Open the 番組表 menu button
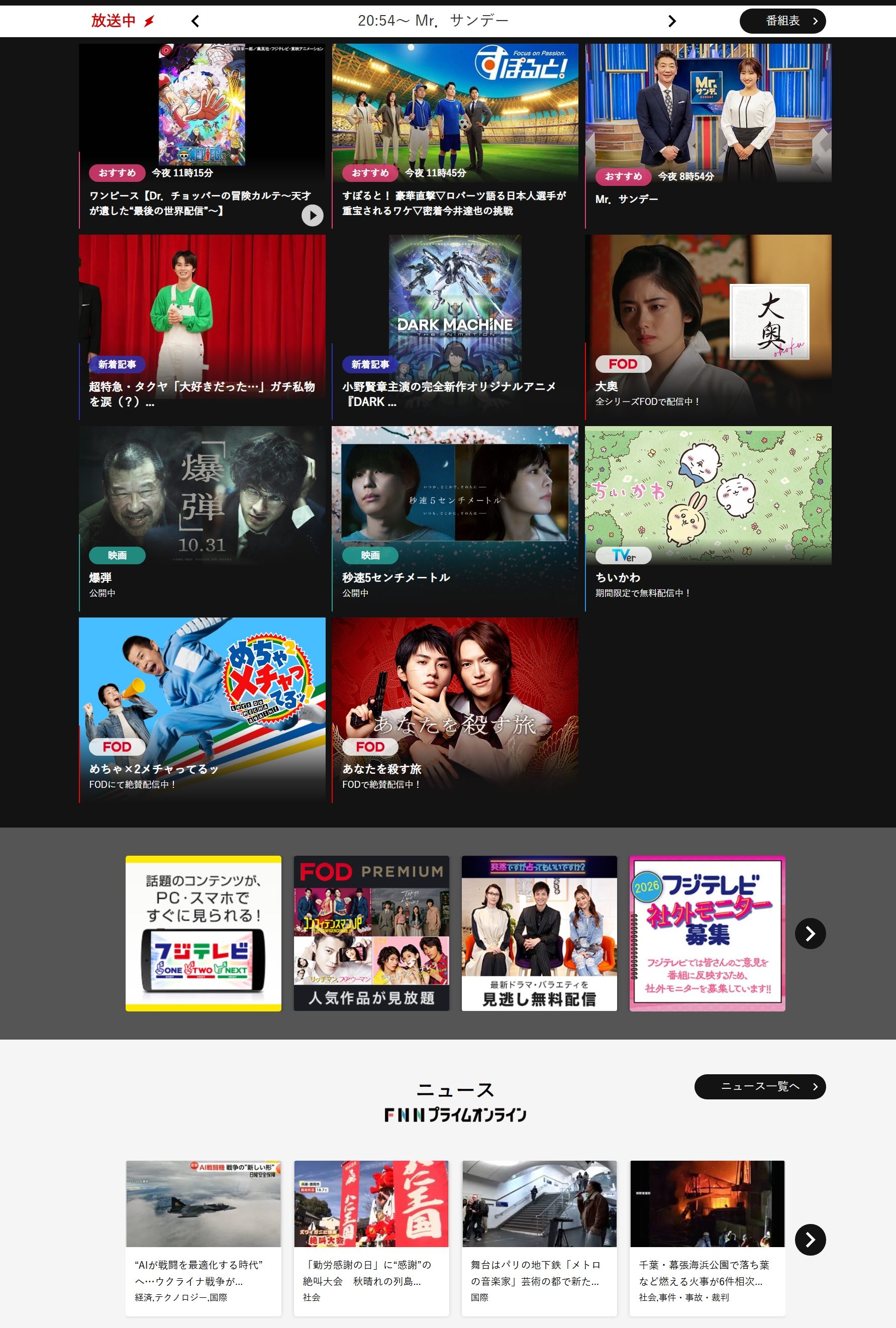896x1328 pixels. [782, 21]
